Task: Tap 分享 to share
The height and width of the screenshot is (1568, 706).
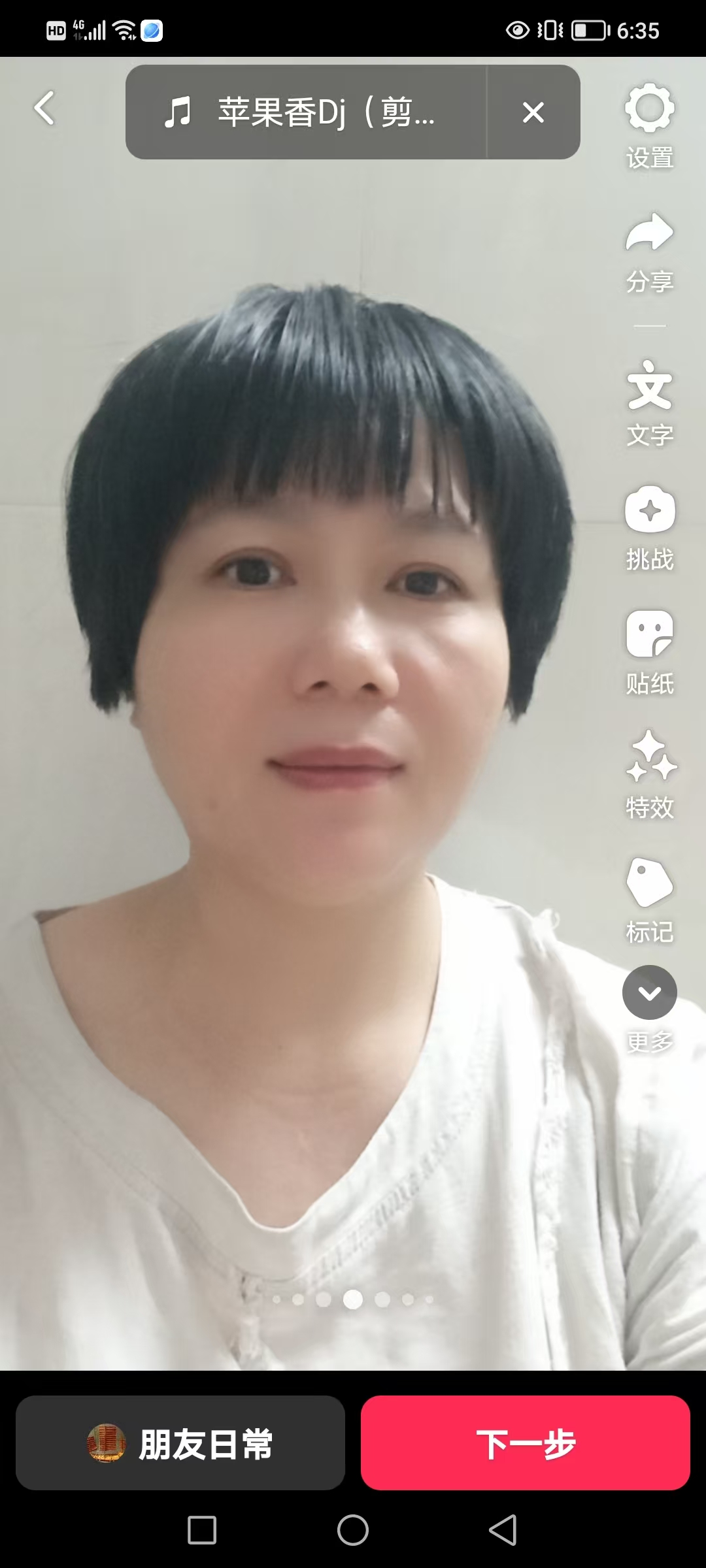Action: [649, 252]
